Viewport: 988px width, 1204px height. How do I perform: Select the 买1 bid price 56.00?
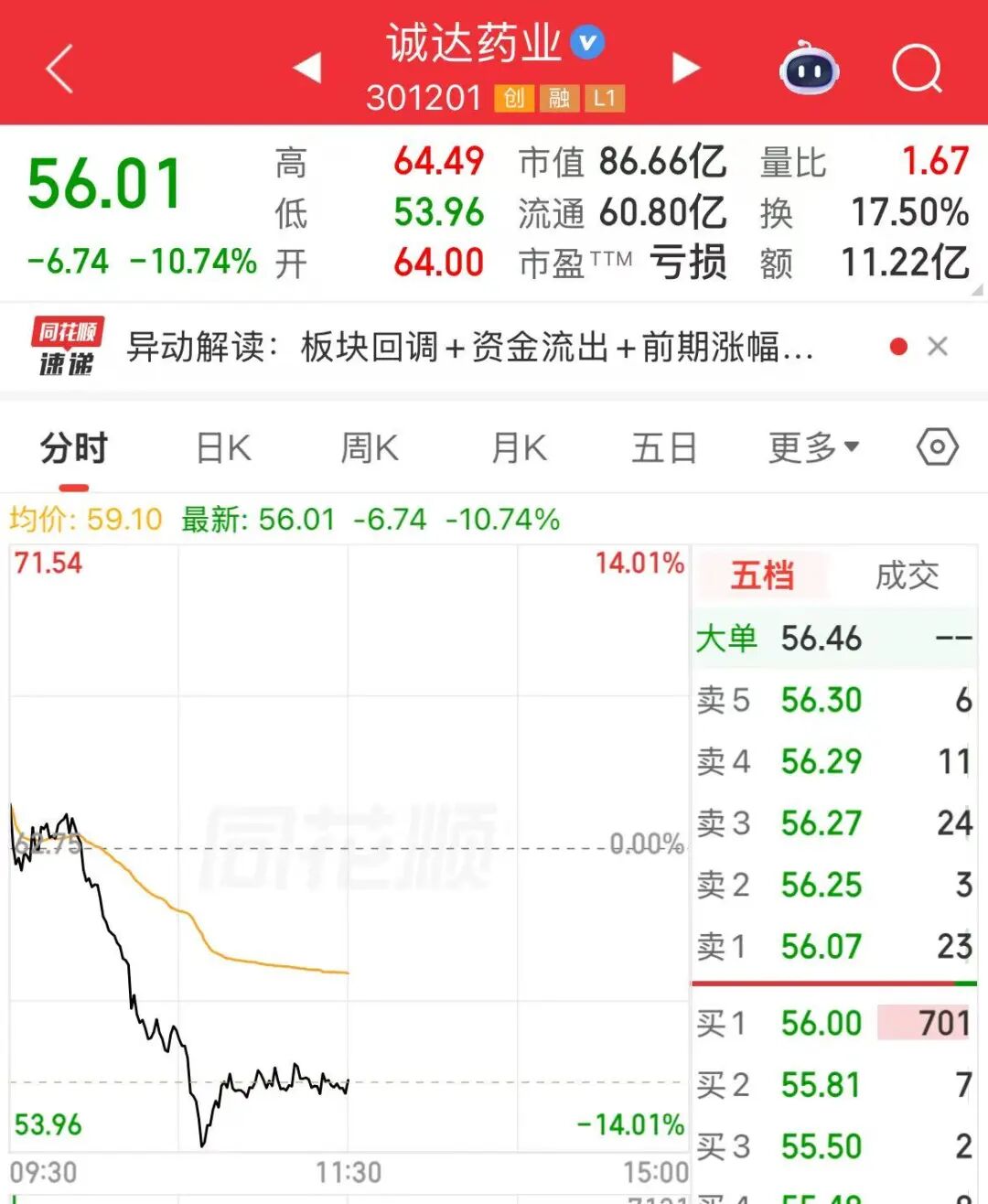click(820, 1024)
